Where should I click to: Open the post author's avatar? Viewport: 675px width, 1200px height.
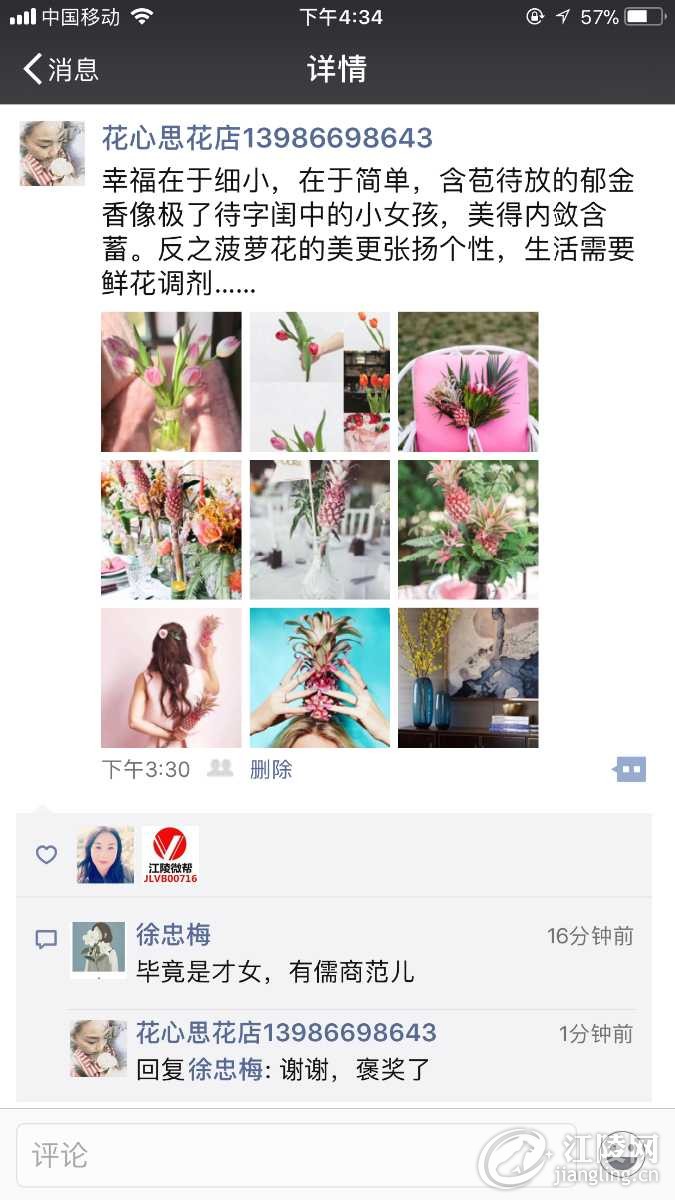click(52, 153)
